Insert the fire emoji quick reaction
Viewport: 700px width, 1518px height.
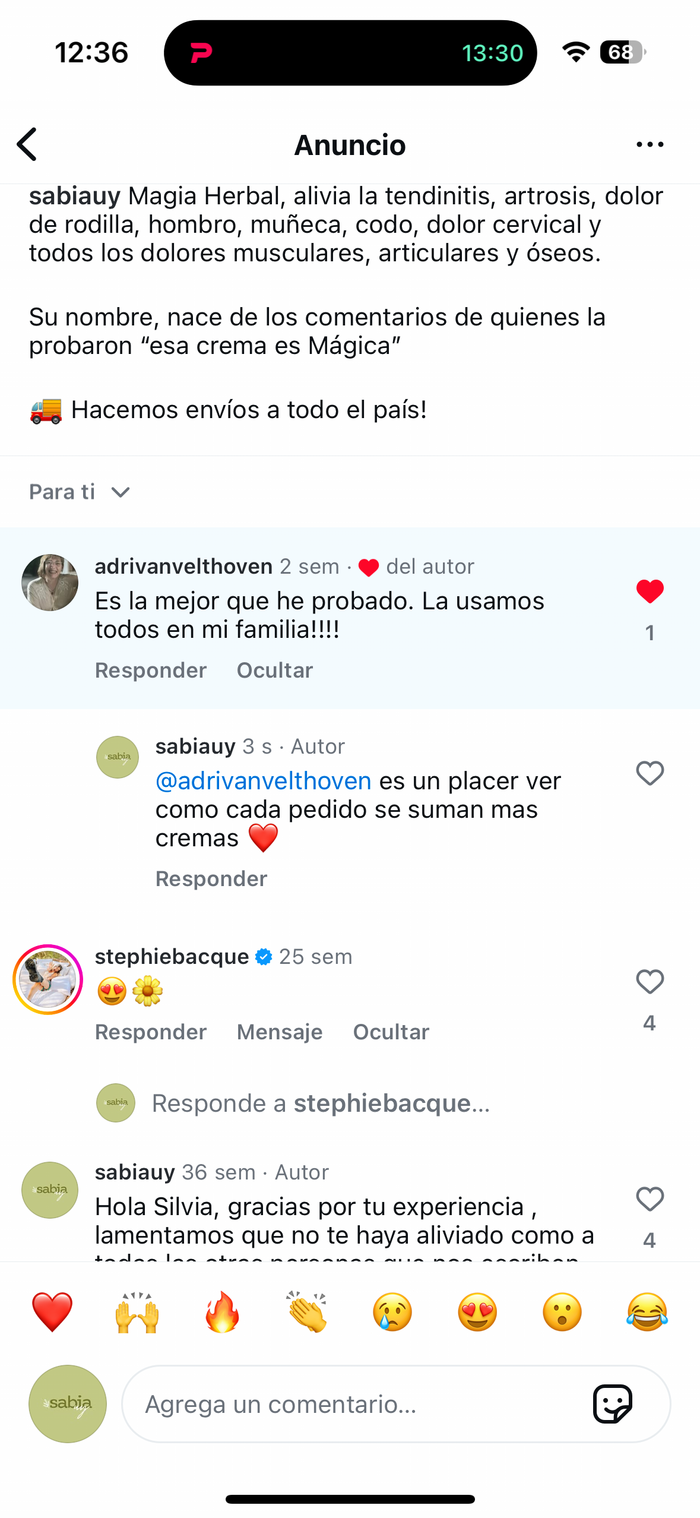[222, 1311]
